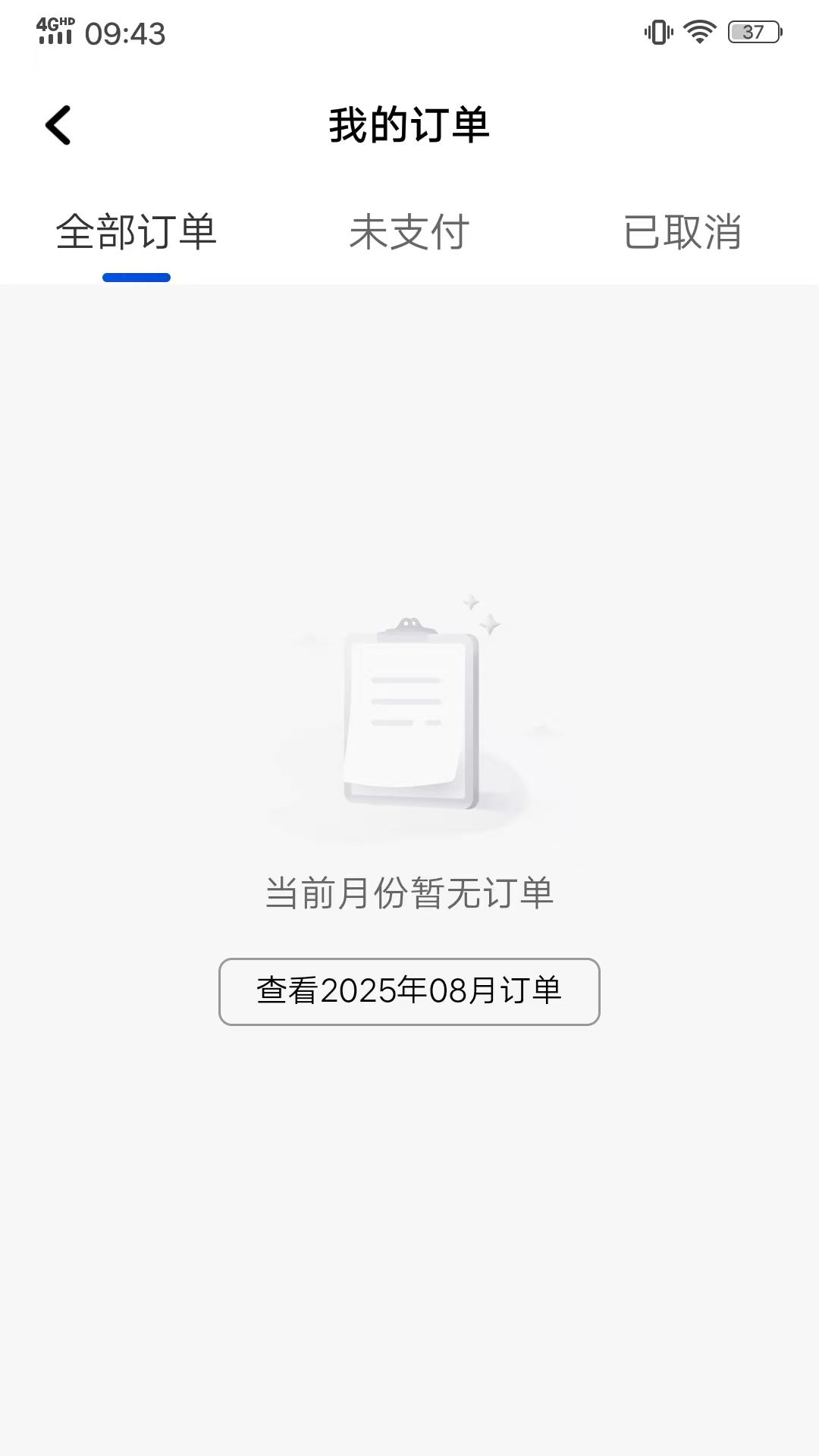Tap the 当前月份暂无订单 empty state text
Image resolution: width=819 pixels, height=1456 pixels.
(x=409, y=893)
